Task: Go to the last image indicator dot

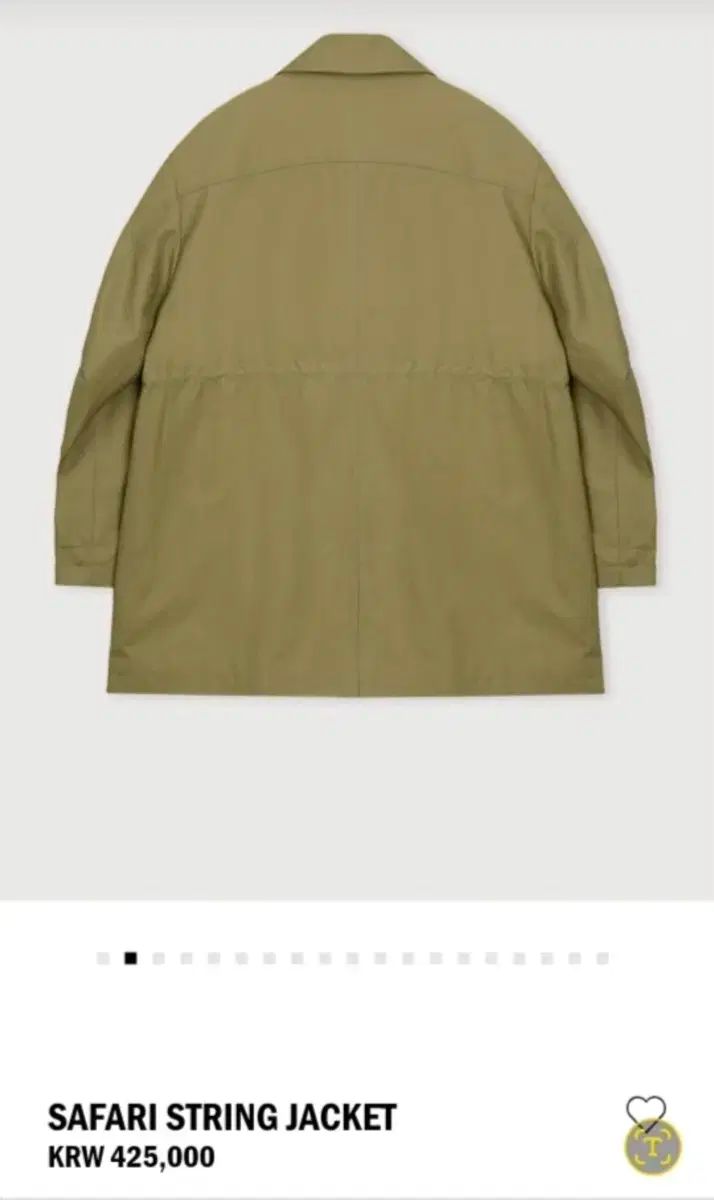Action: tap(602, 958)
